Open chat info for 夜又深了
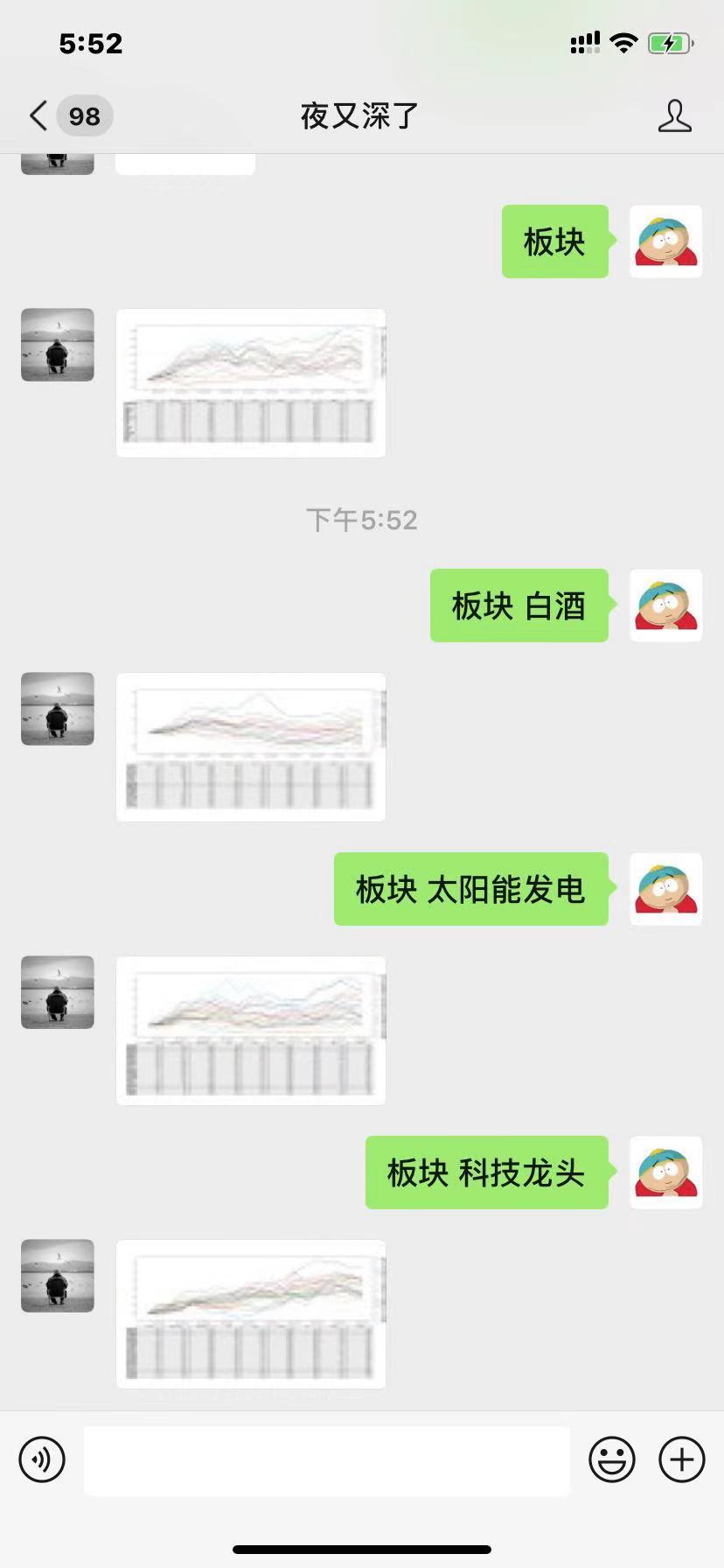724x1568 pixels. point(674,115)
